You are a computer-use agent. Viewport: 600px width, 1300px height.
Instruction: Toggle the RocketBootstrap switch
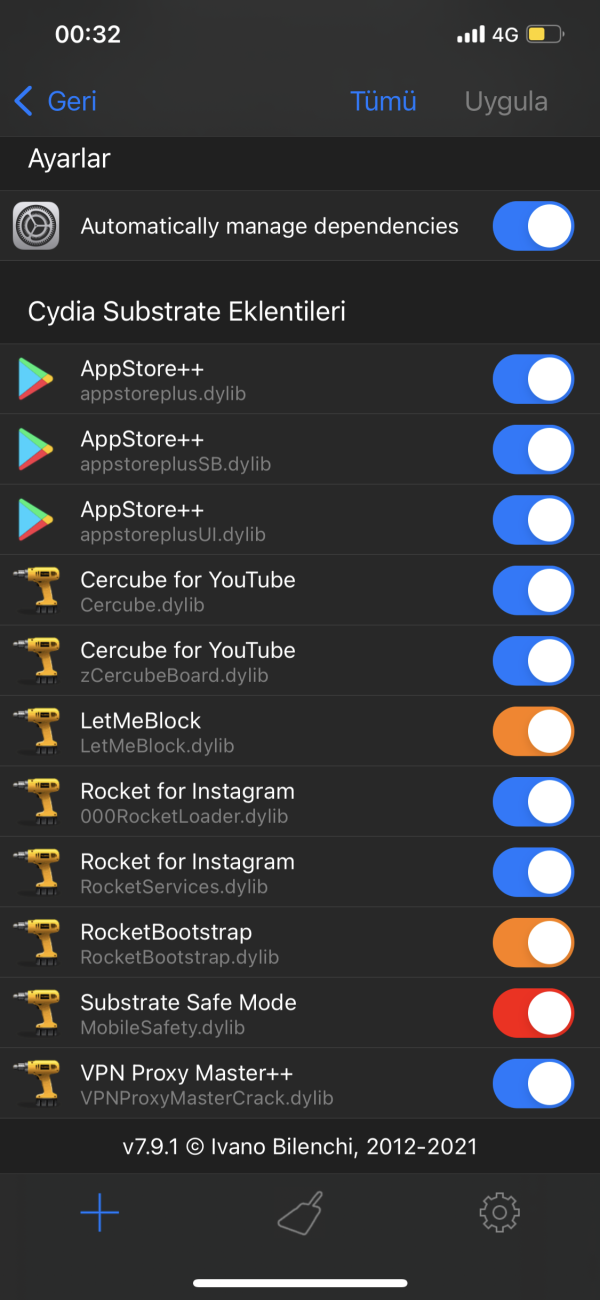tap(533, 943)
